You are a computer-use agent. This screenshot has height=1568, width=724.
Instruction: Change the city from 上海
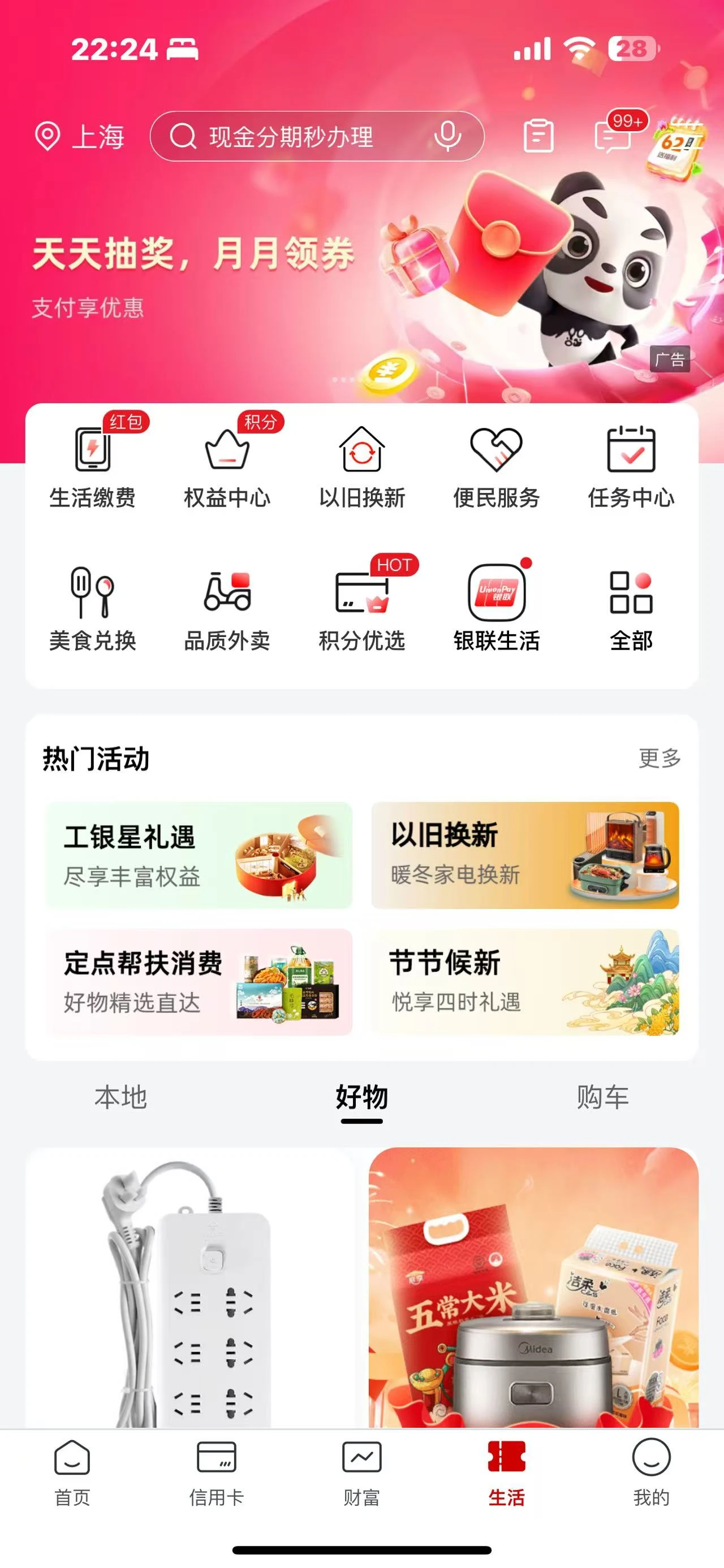click(x=80, y=136)
